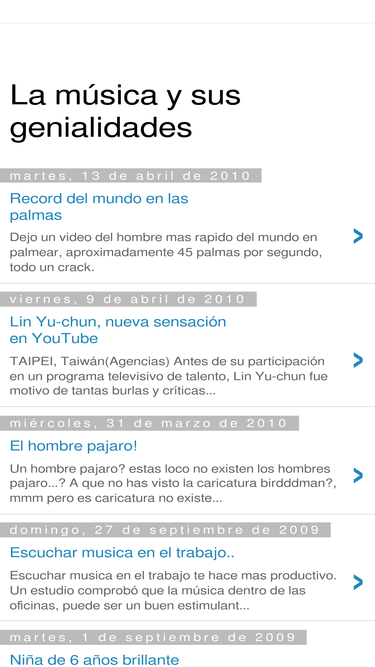Open the post 'Record del mundo en las palmas'

click(99, 207)
